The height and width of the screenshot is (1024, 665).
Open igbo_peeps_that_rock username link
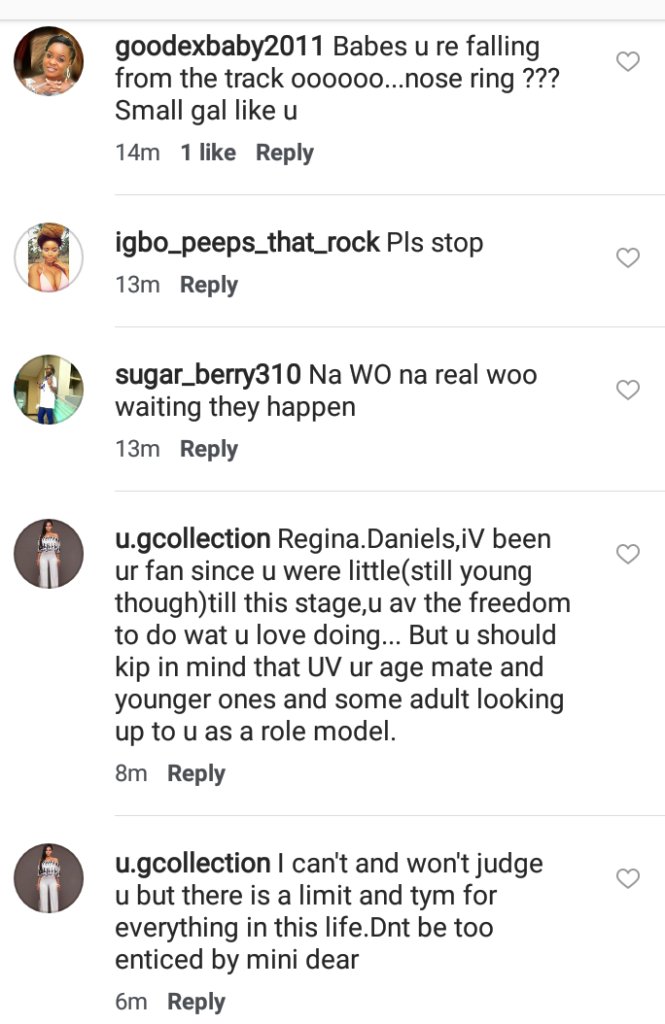coord(247,243)
